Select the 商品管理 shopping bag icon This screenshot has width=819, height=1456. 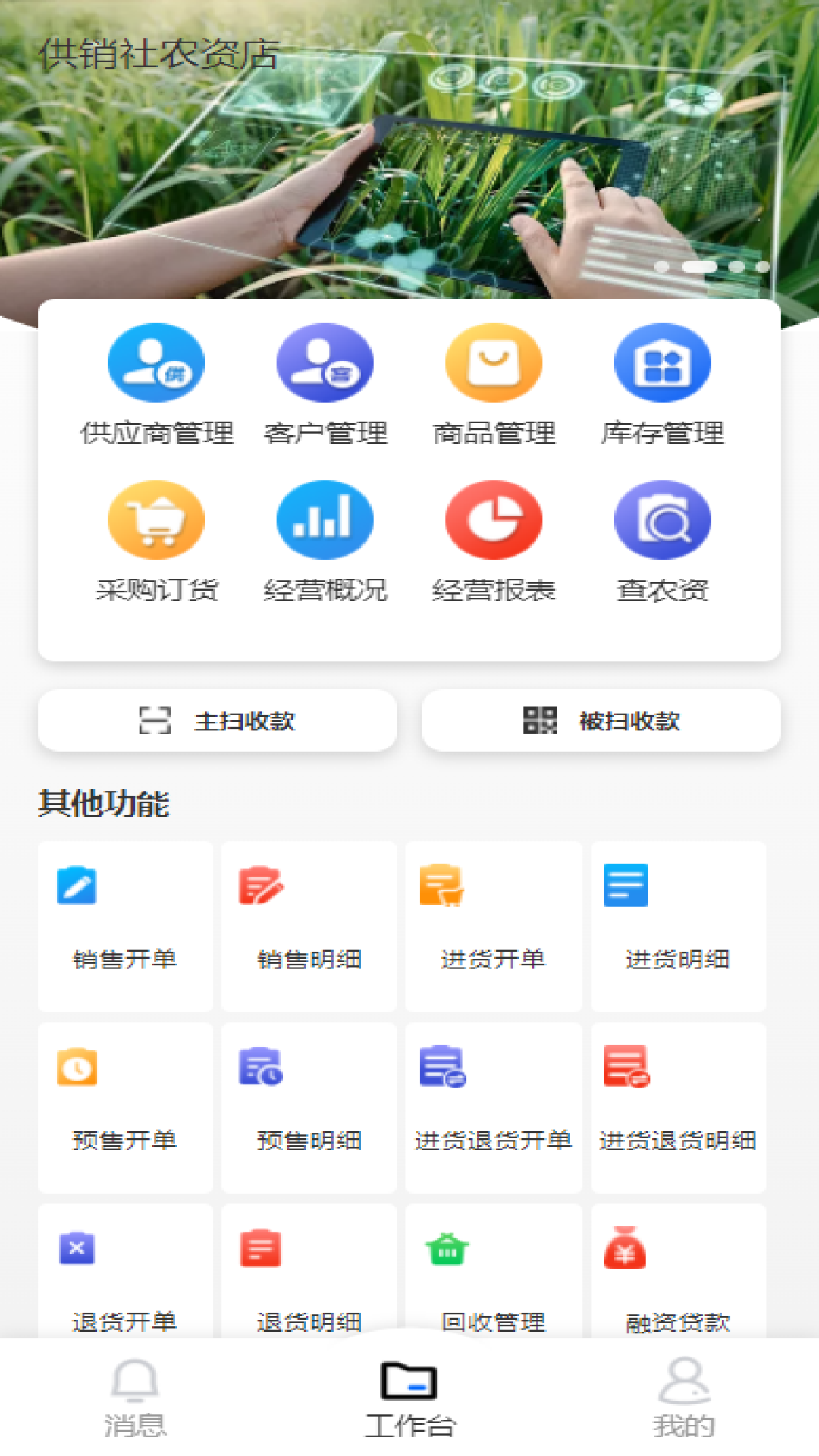[x=494, y=362]
